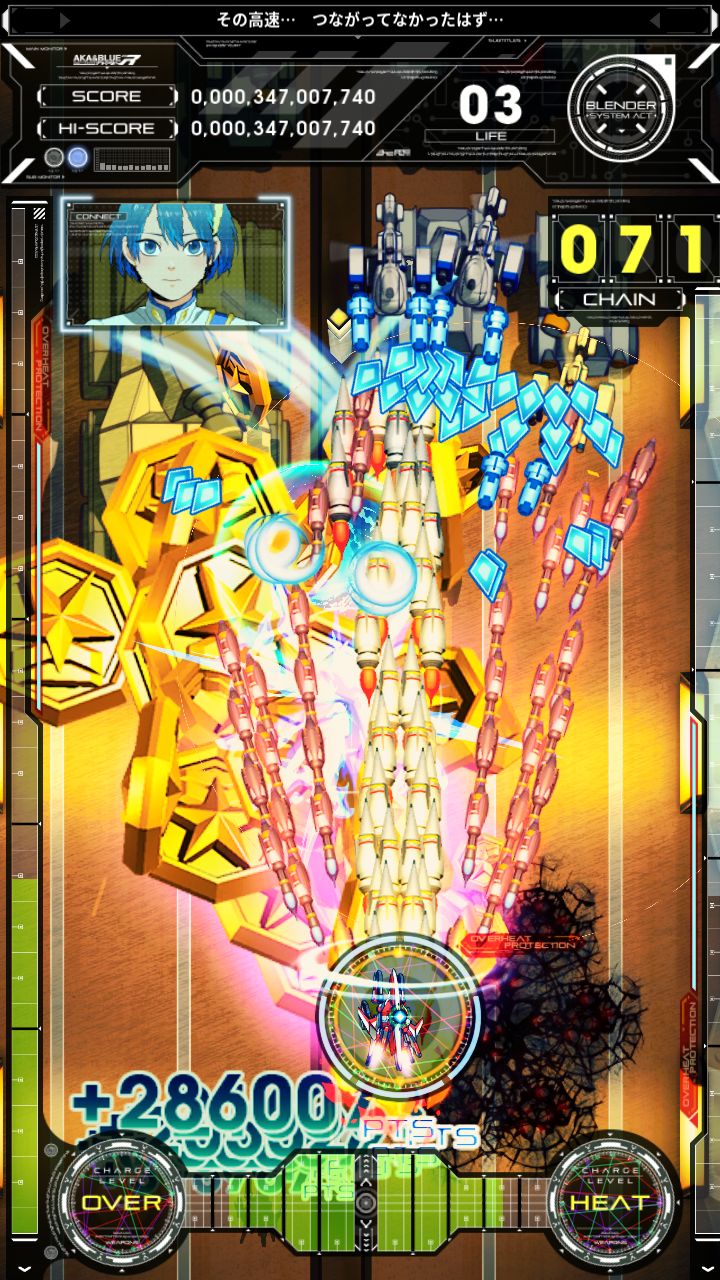Fire the left OVER charge weapon
The image size is (720, 1280).
click(121, 1200)
